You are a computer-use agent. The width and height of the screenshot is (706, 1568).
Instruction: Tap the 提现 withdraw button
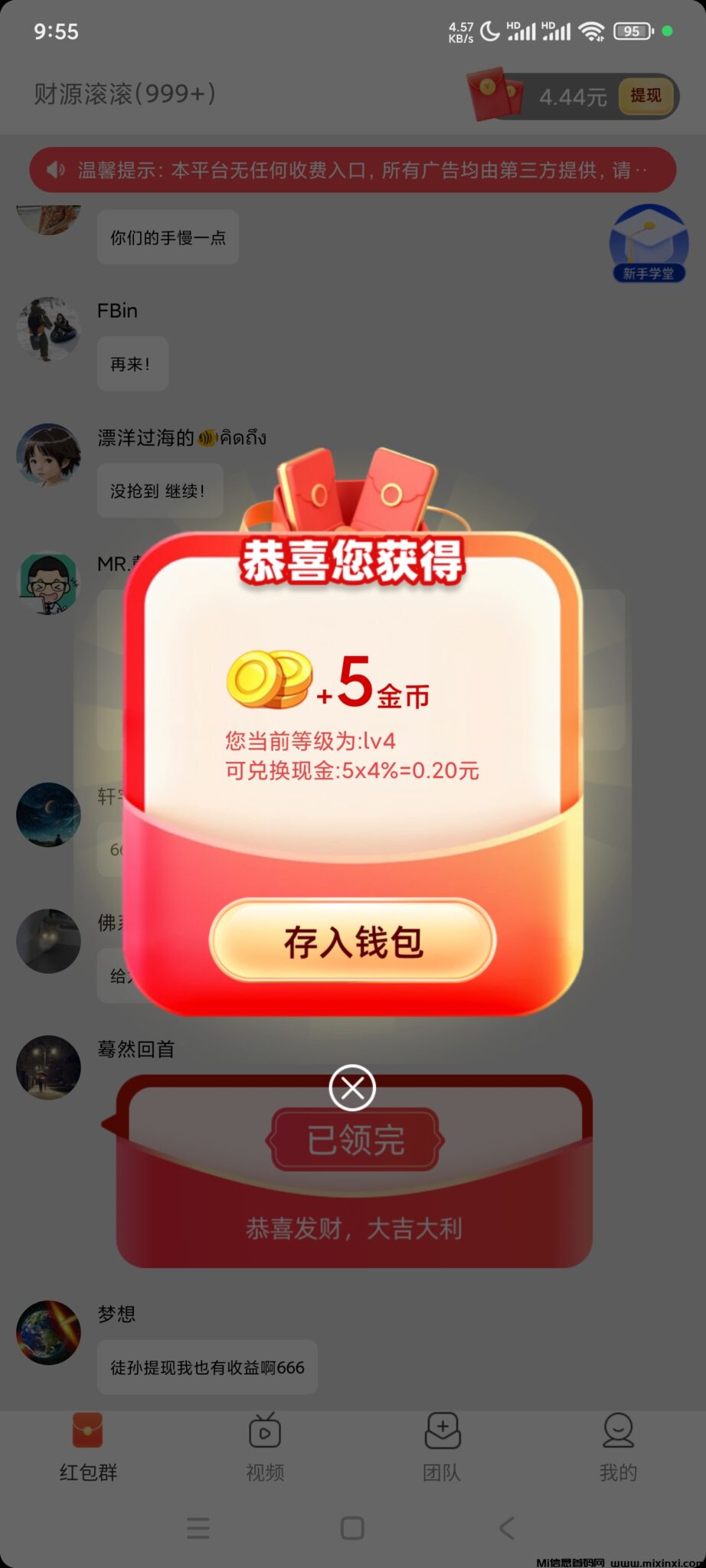645,96
